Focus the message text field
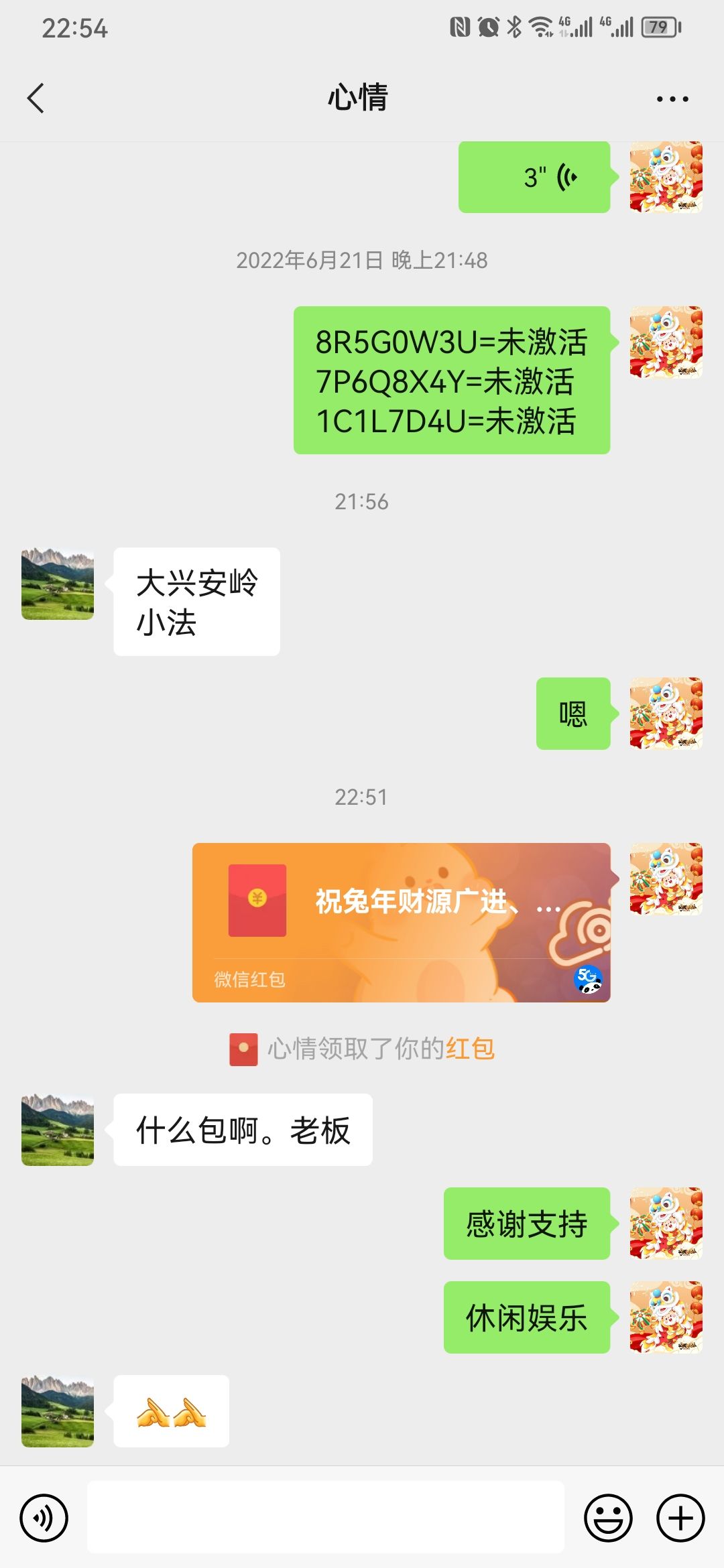Image resolution: width=724 pixels, height=1568 pixels. pyautogui.click(x=325, y=1518)
